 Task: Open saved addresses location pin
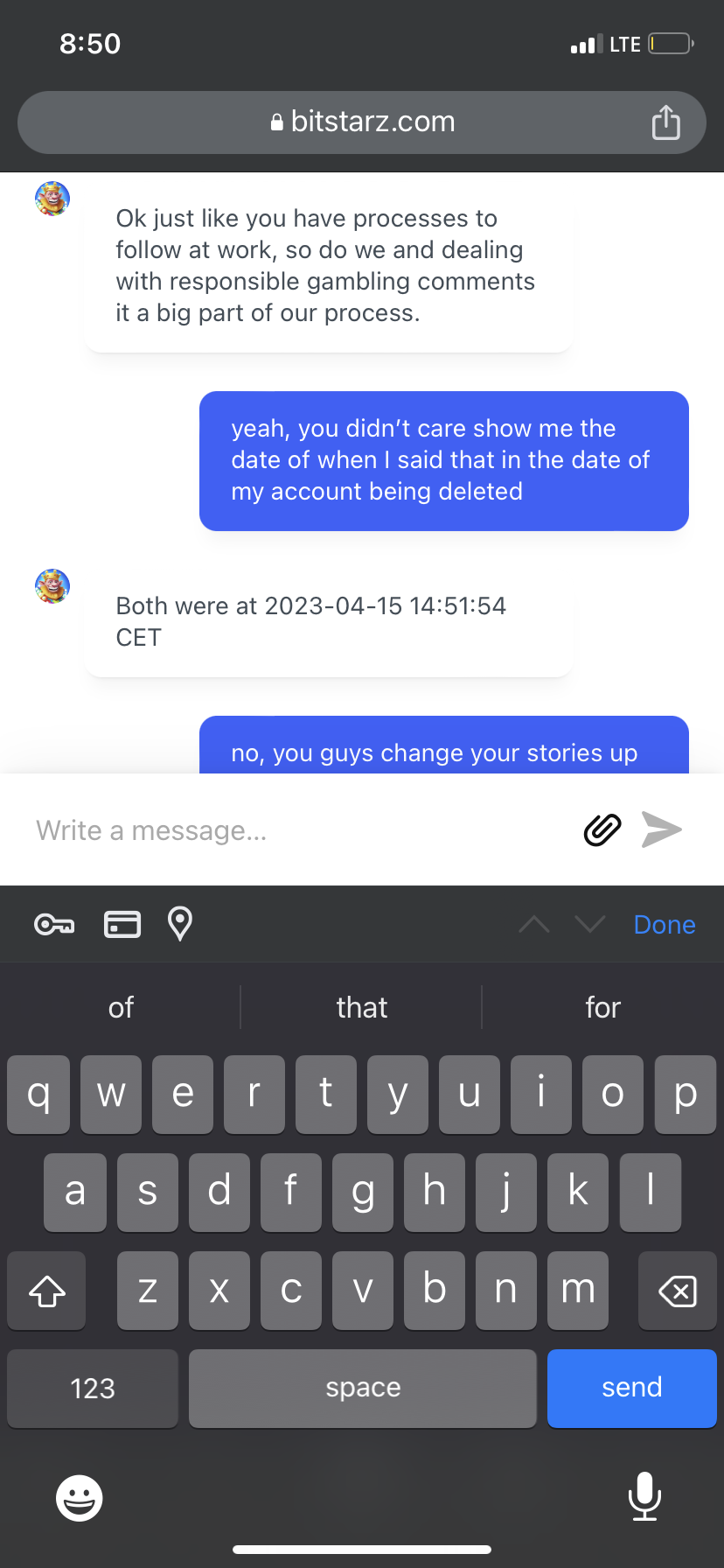coord(180,924)
